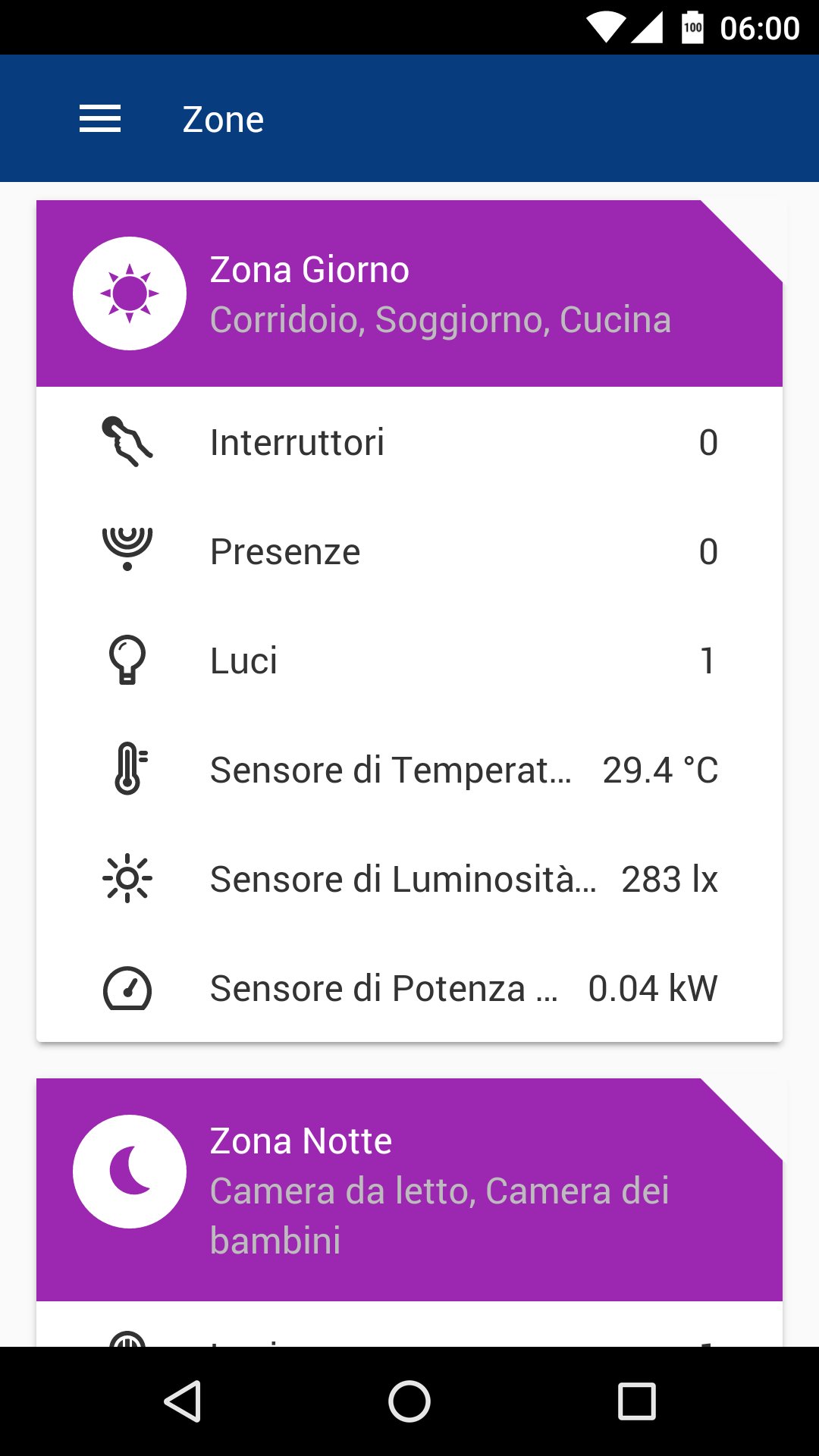Screen dimensions: 819x1456
Task: Open the Zona Giorno card header
Action: (409, 293)
